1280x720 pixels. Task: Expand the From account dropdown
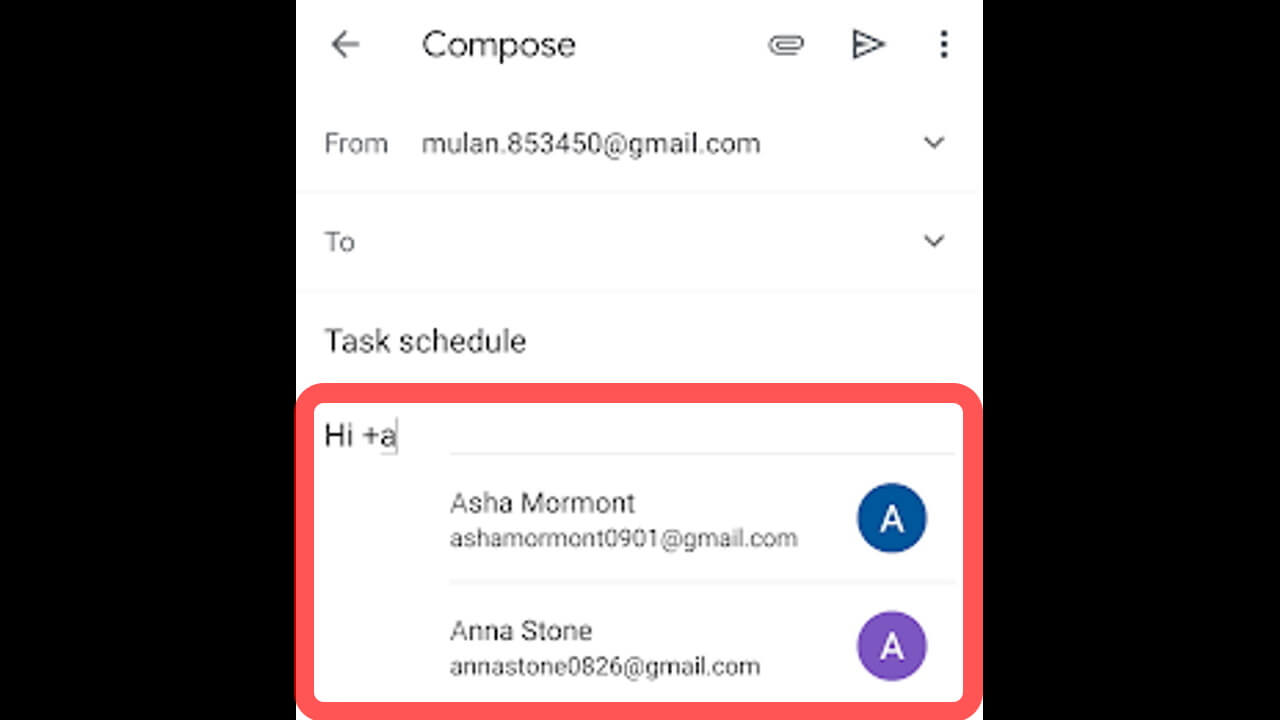pos(933,143)
